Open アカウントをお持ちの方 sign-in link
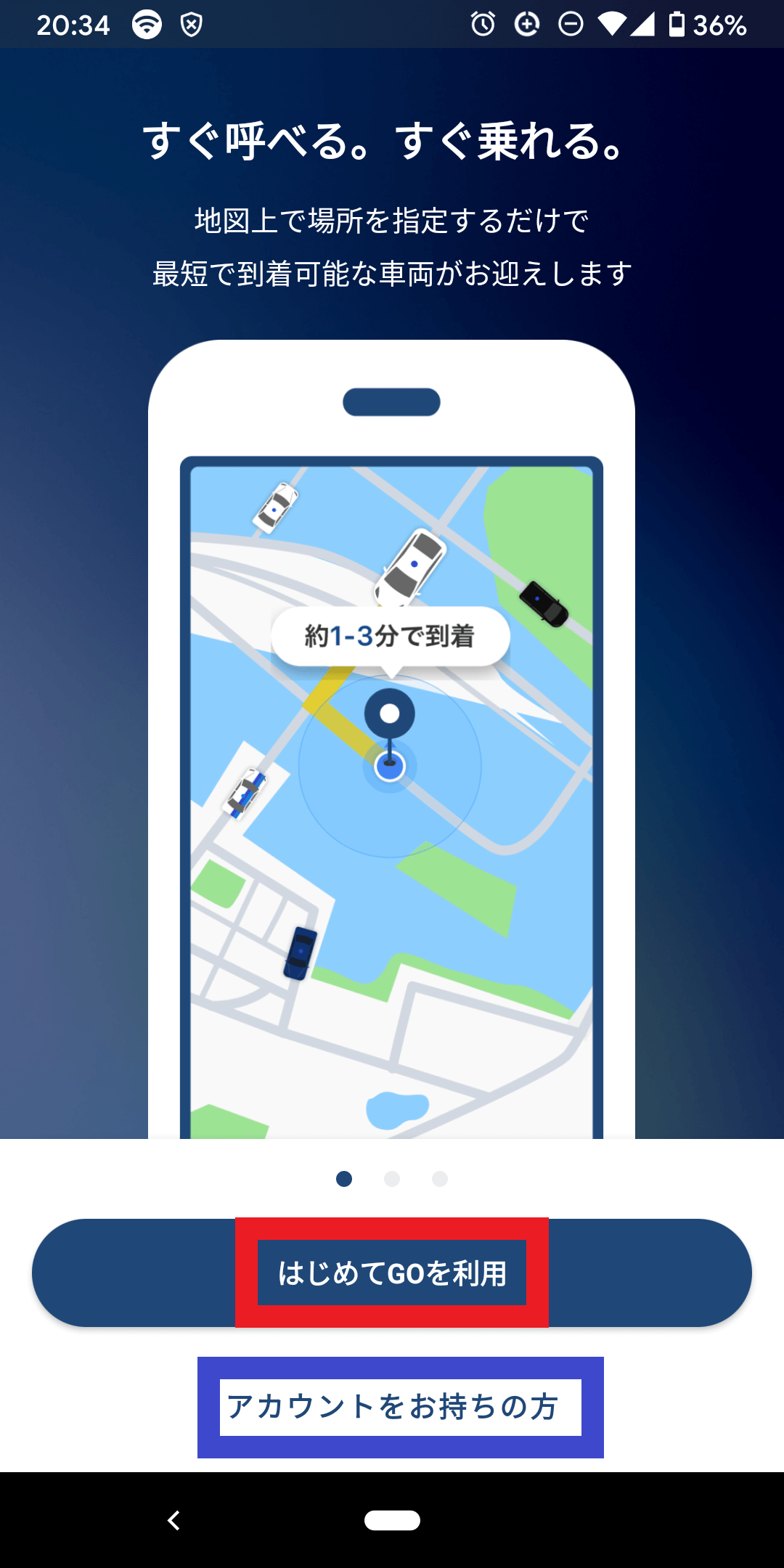The image size is (784, 1568). (x=393, y=1407)
